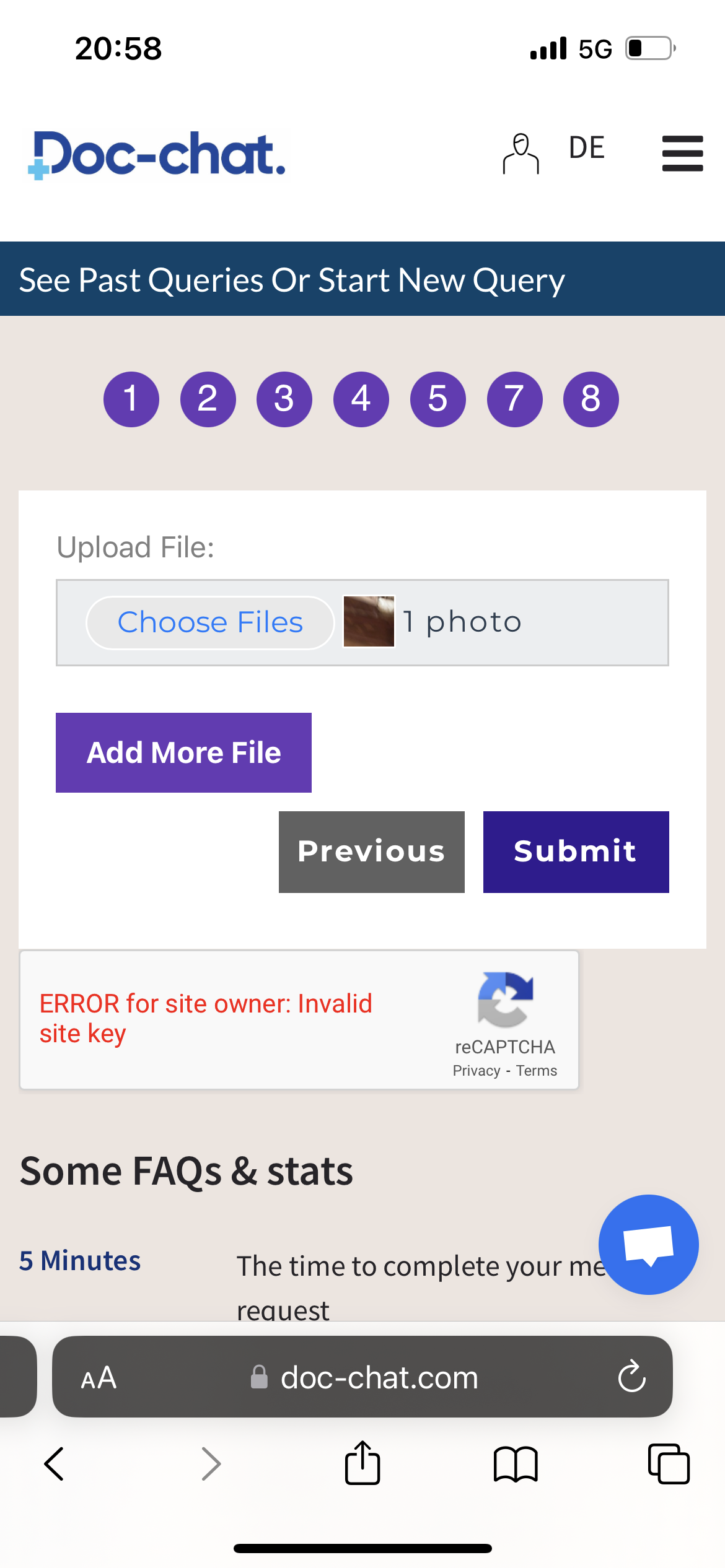Jump to step 5 of the query

coord(437,399)
